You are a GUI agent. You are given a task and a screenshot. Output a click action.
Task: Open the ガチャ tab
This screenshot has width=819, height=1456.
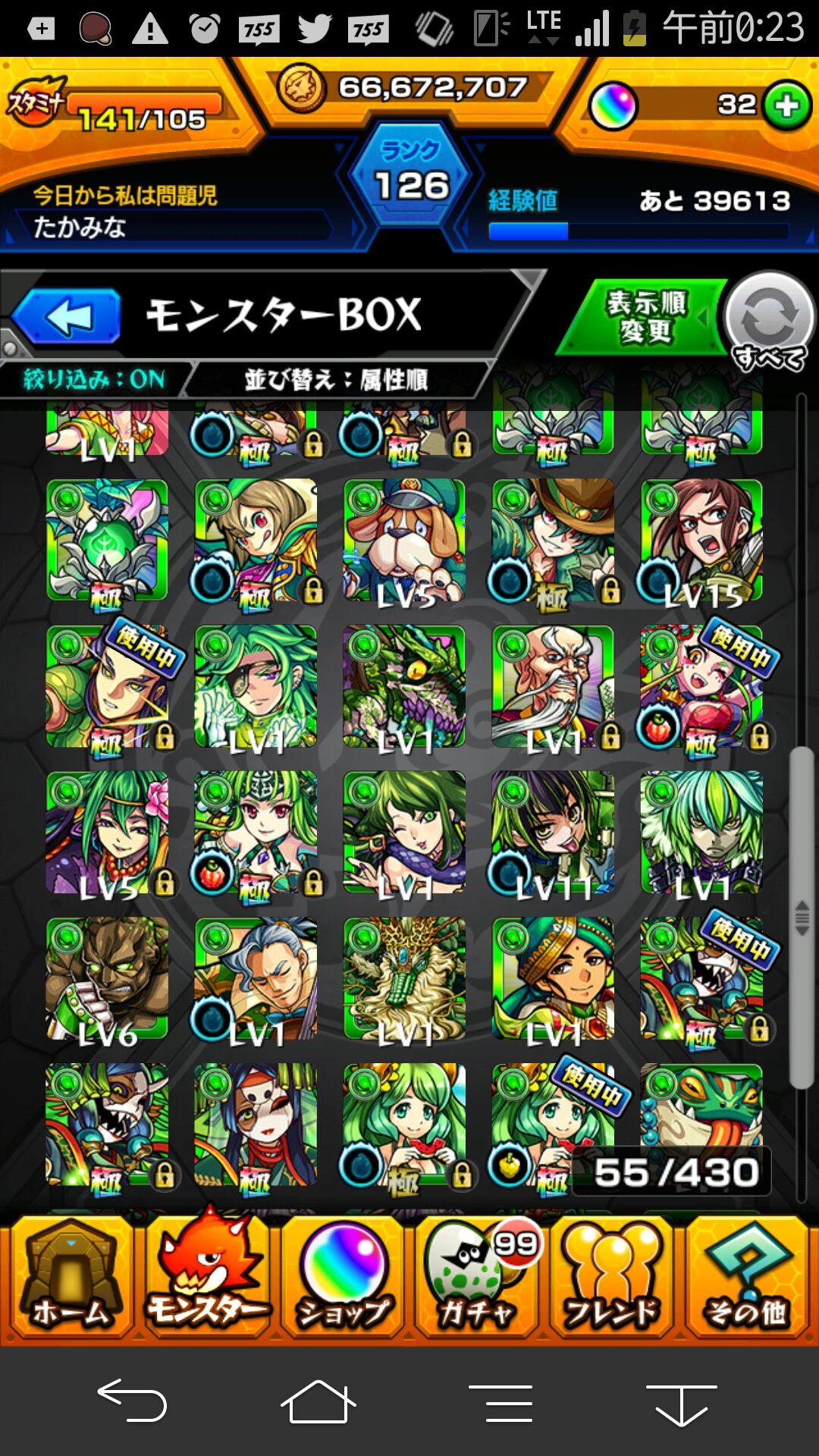[476, 1276]
